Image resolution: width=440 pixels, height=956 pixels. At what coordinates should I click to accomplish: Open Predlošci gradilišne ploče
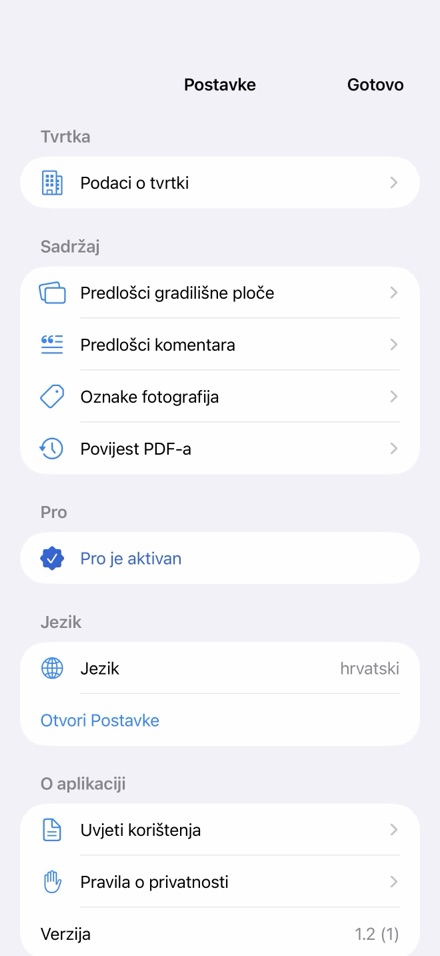tap(220, 293)
